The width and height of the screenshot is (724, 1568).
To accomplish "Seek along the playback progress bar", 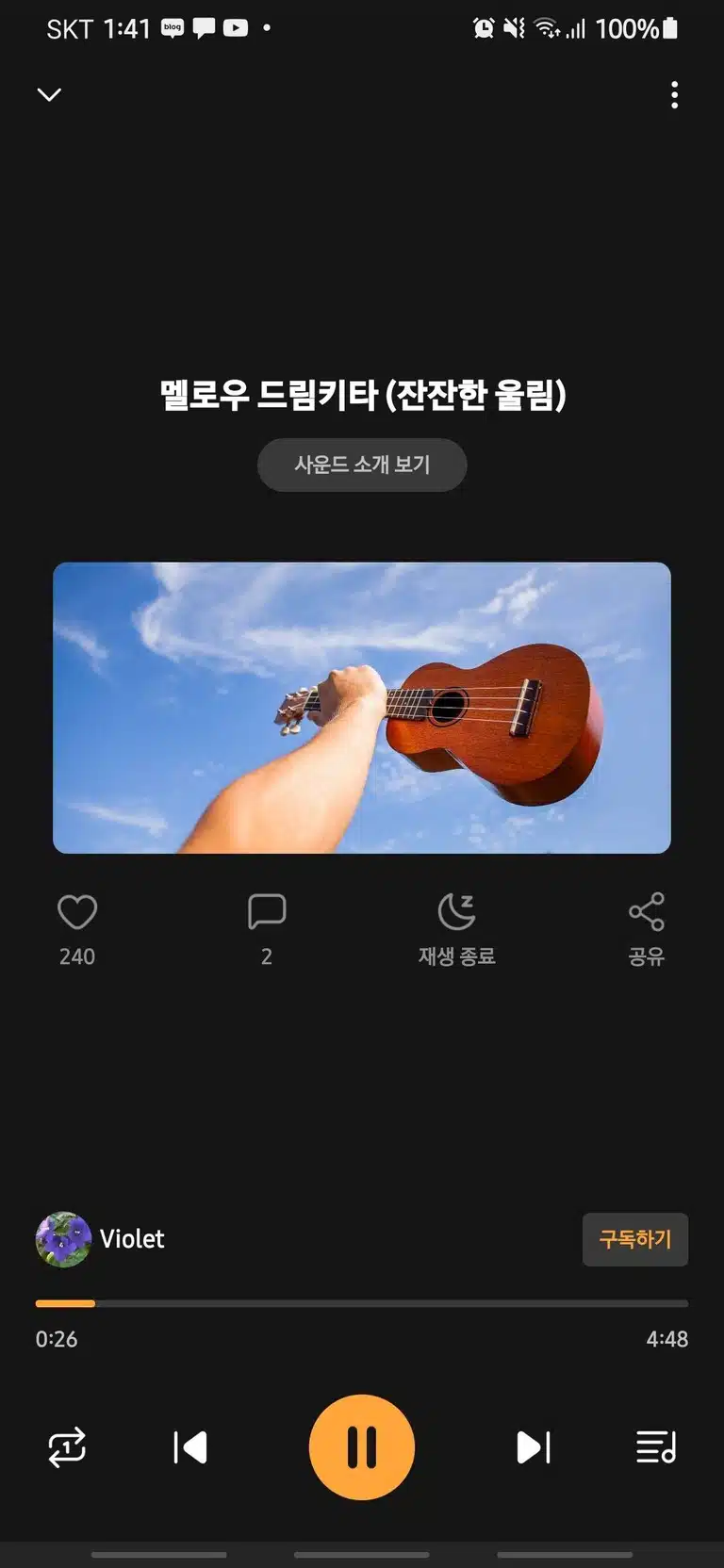I will pyautogui.click(x=362, y=1303).
